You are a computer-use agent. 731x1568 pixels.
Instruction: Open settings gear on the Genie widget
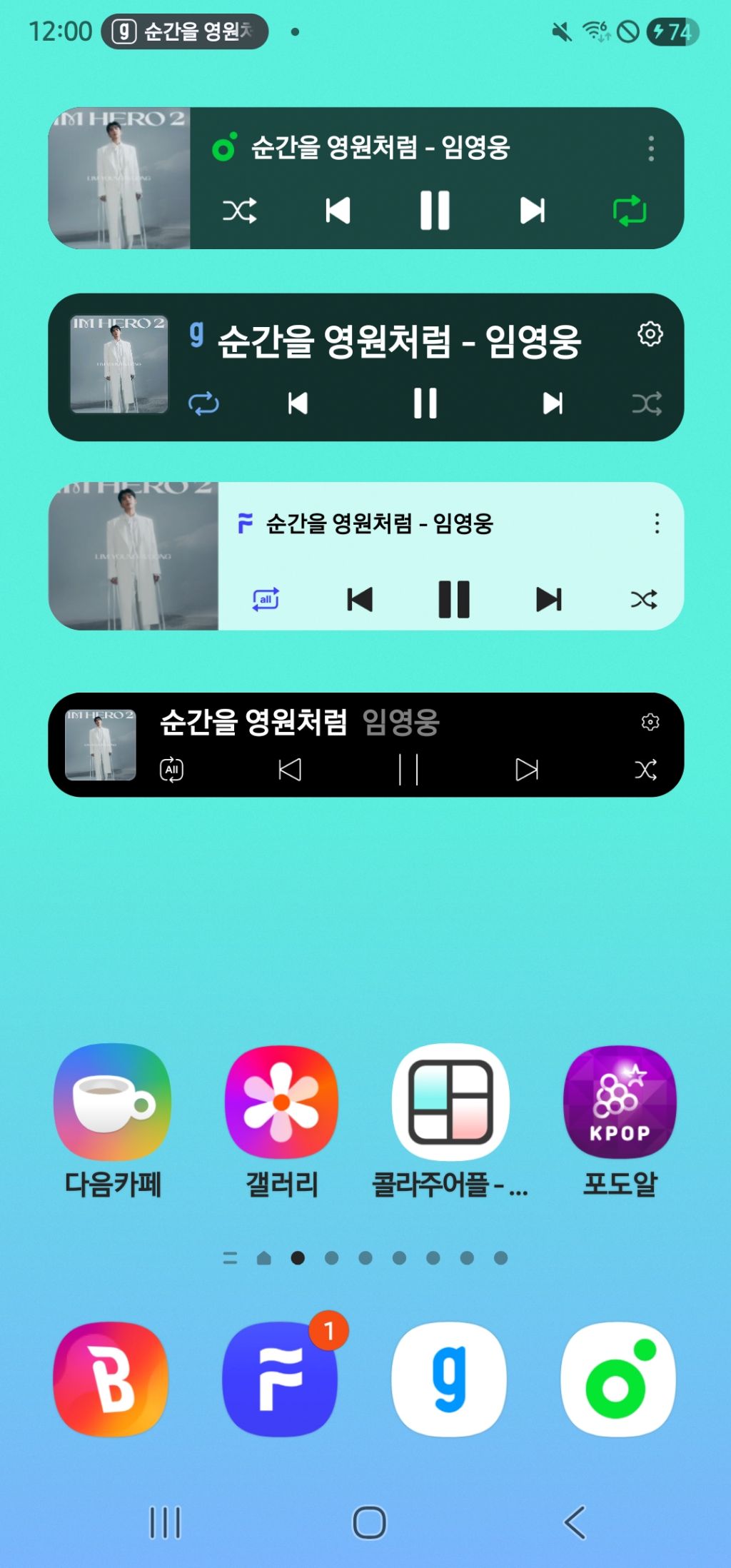pyautogui.click(x=650, y=333)
